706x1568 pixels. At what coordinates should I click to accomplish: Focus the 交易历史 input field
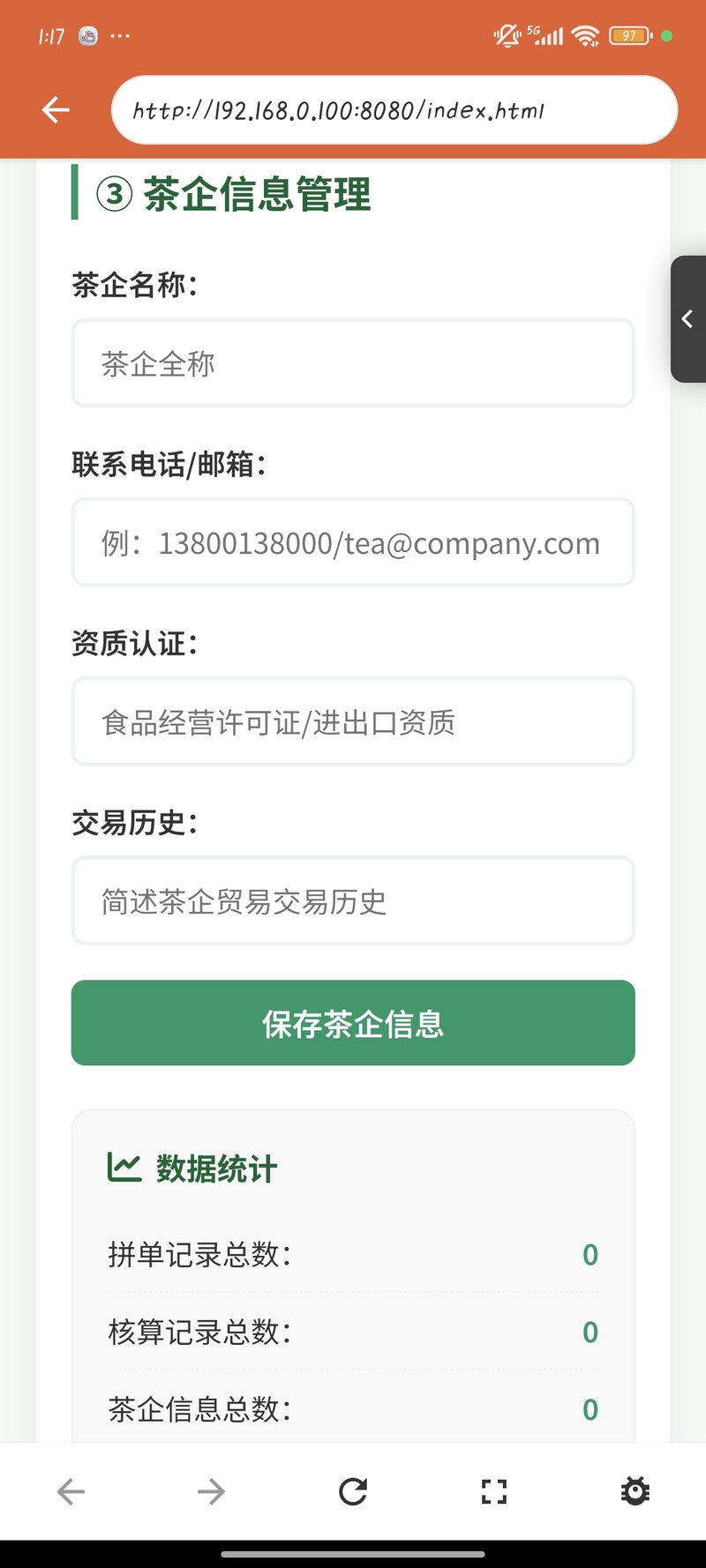[353, 900]
